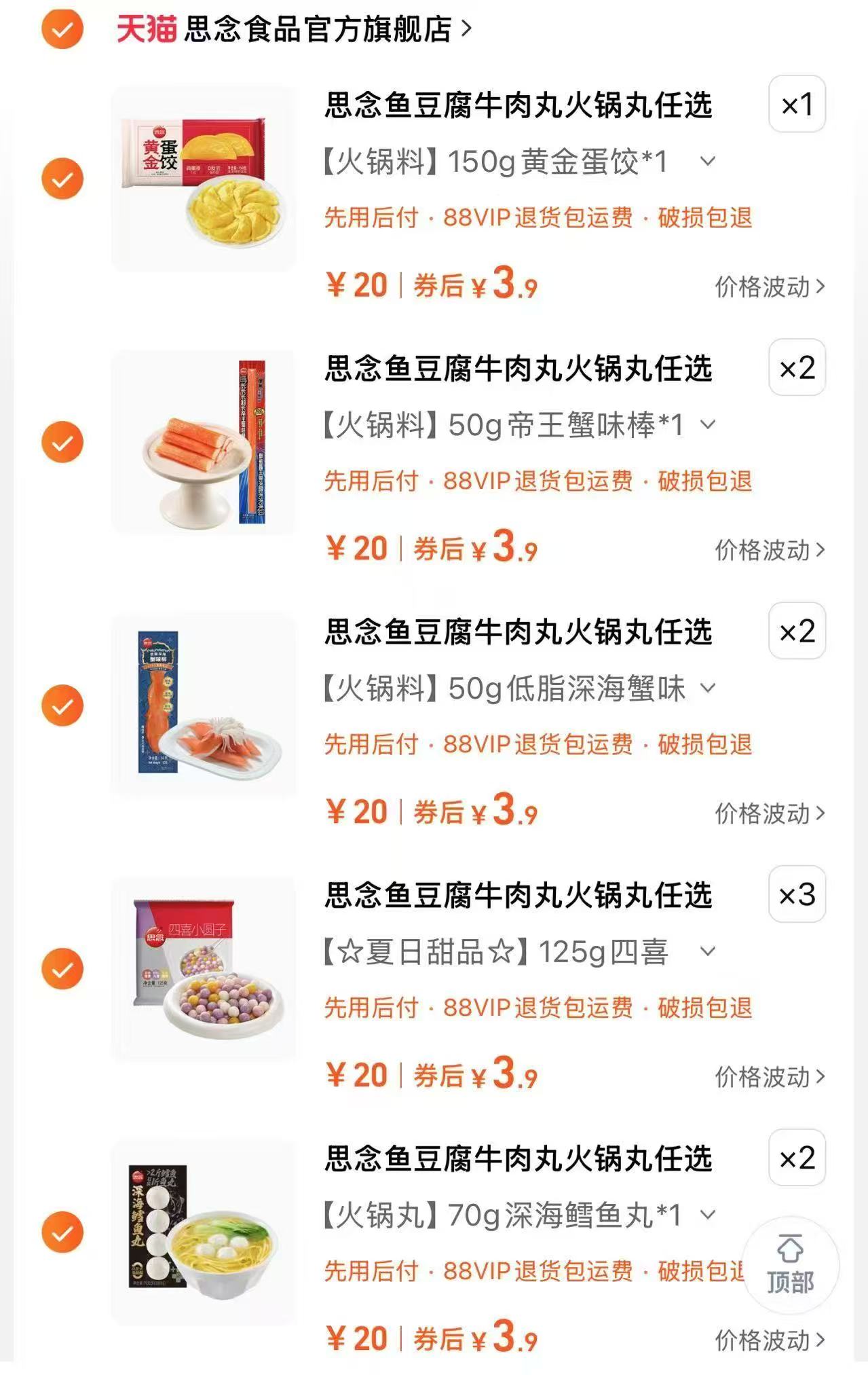This screenshot has width=868, height=1375.
Task: Expand the 150g 黄金蛋饺 SKU dropdown
Action: point(709,162)
